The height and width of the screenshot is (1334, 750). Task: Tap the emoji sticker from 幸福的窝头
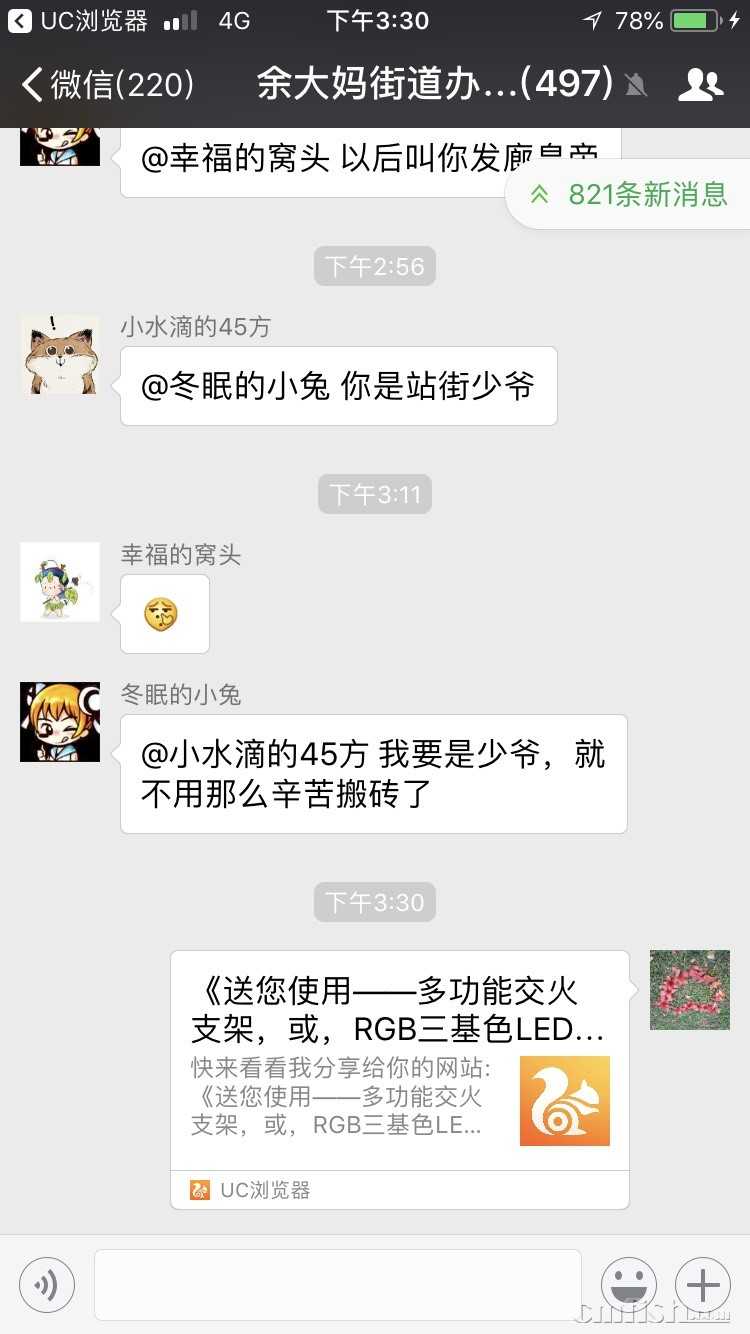pos(163,614)
